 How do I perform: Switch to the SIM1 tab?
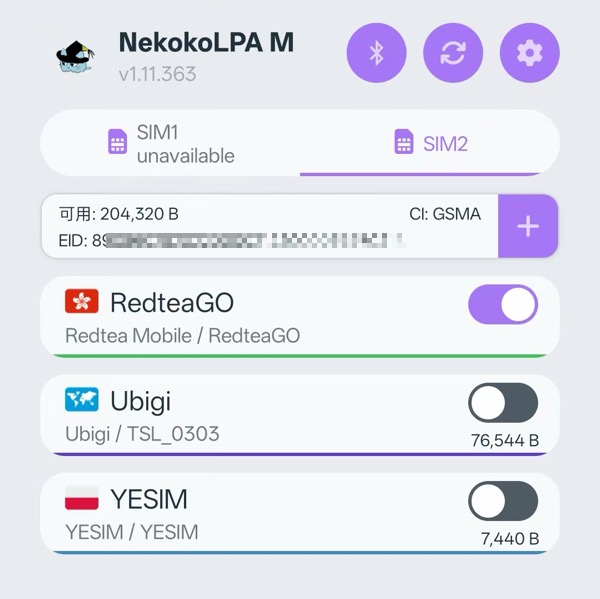click(x=170, y=143)
